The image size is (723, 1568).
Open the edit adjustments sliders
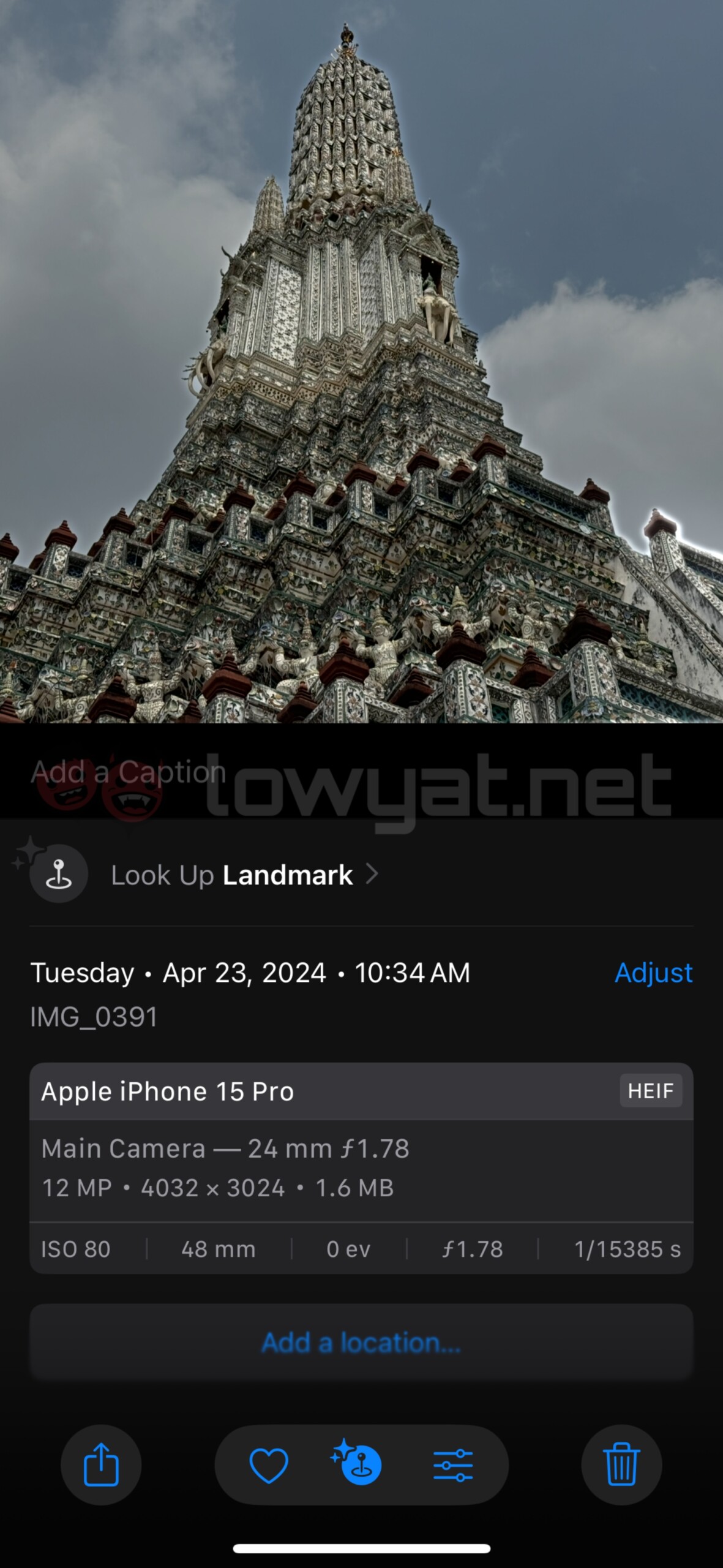pos(453,1465)
